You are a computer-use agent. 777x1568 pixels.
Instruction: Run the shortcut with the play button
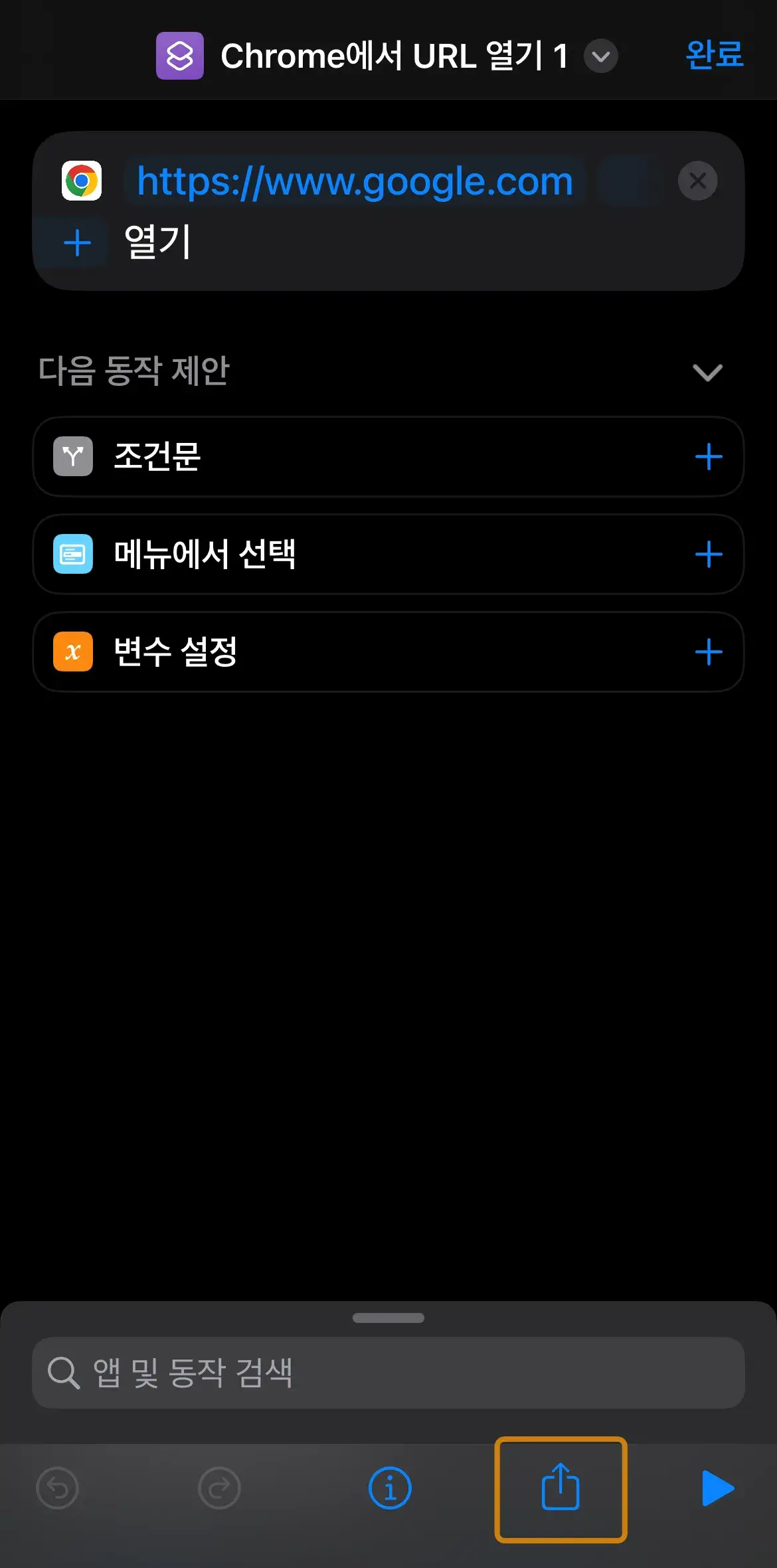718,1488
